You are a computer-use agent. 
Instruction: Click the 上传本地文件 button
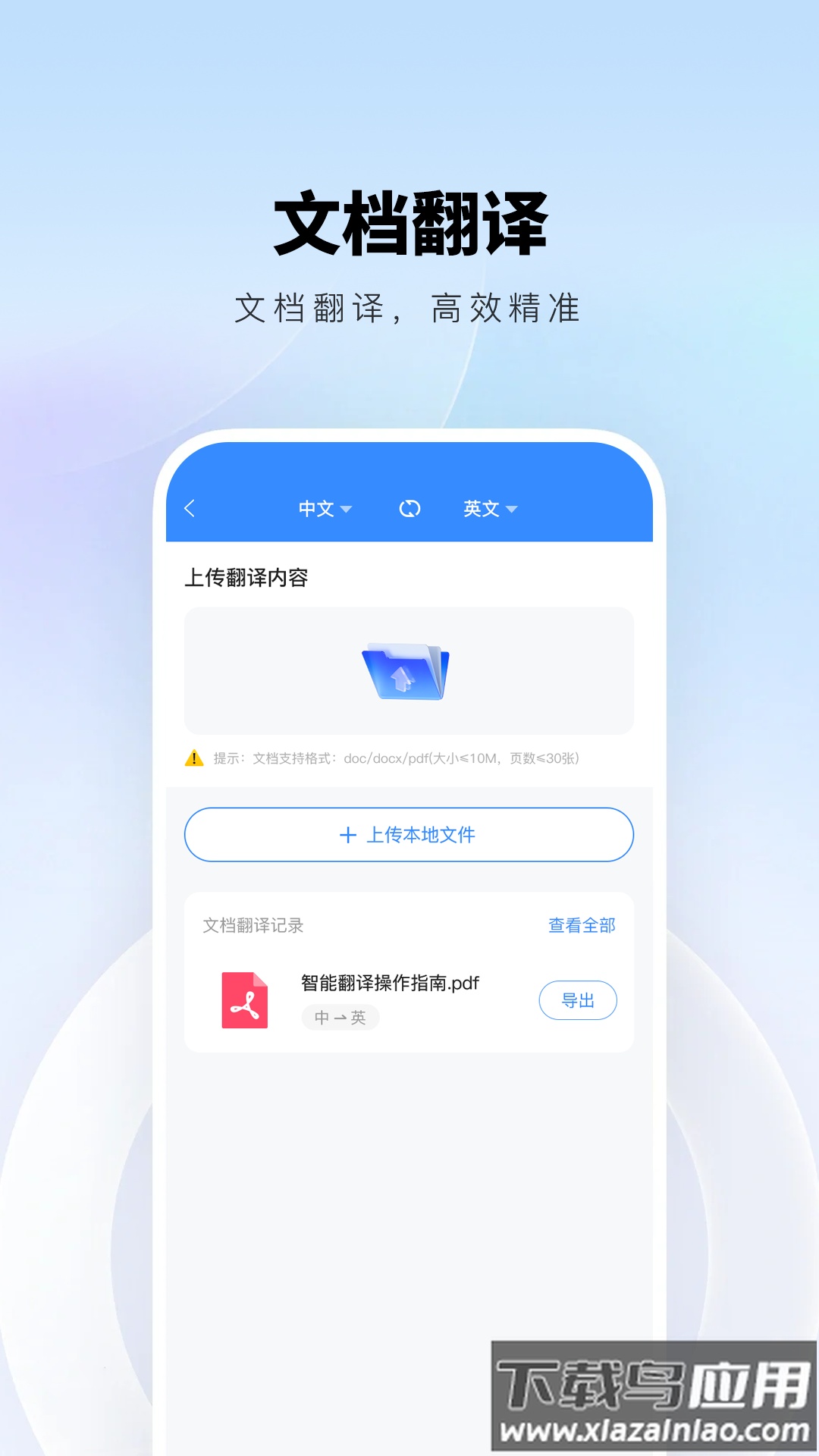pyautogui.click(x=409, y=834)
